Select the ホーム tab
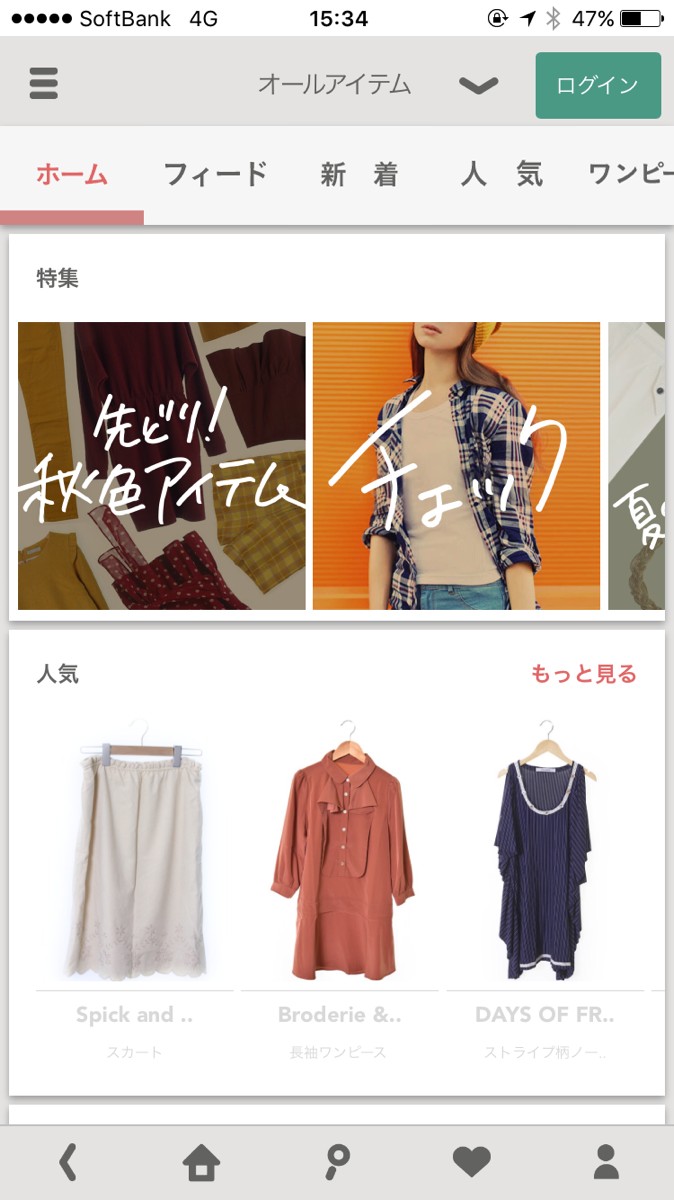Screen dimensions: 674x1200 pos(72,175)
